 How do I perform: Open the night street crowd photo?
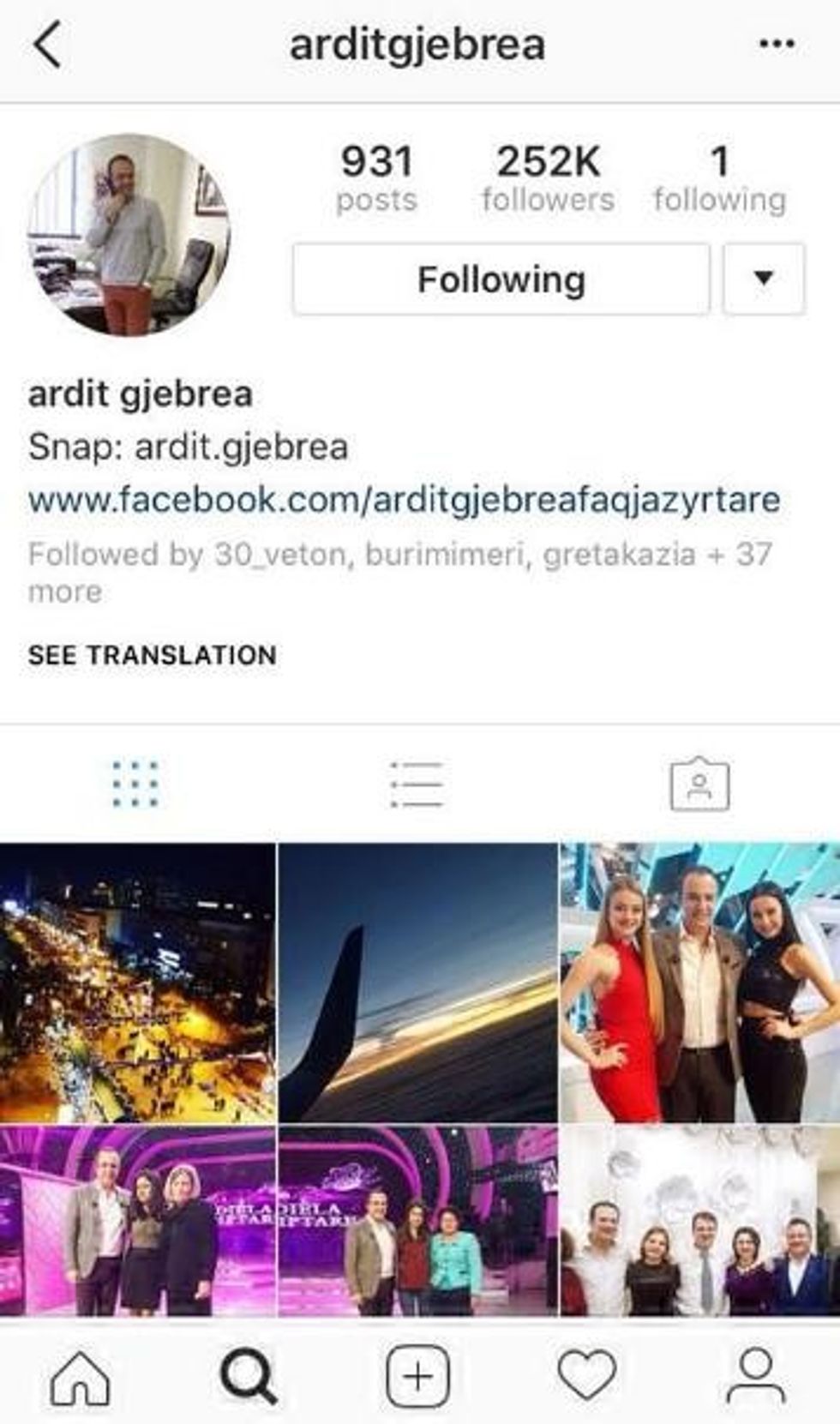point(137,982)
